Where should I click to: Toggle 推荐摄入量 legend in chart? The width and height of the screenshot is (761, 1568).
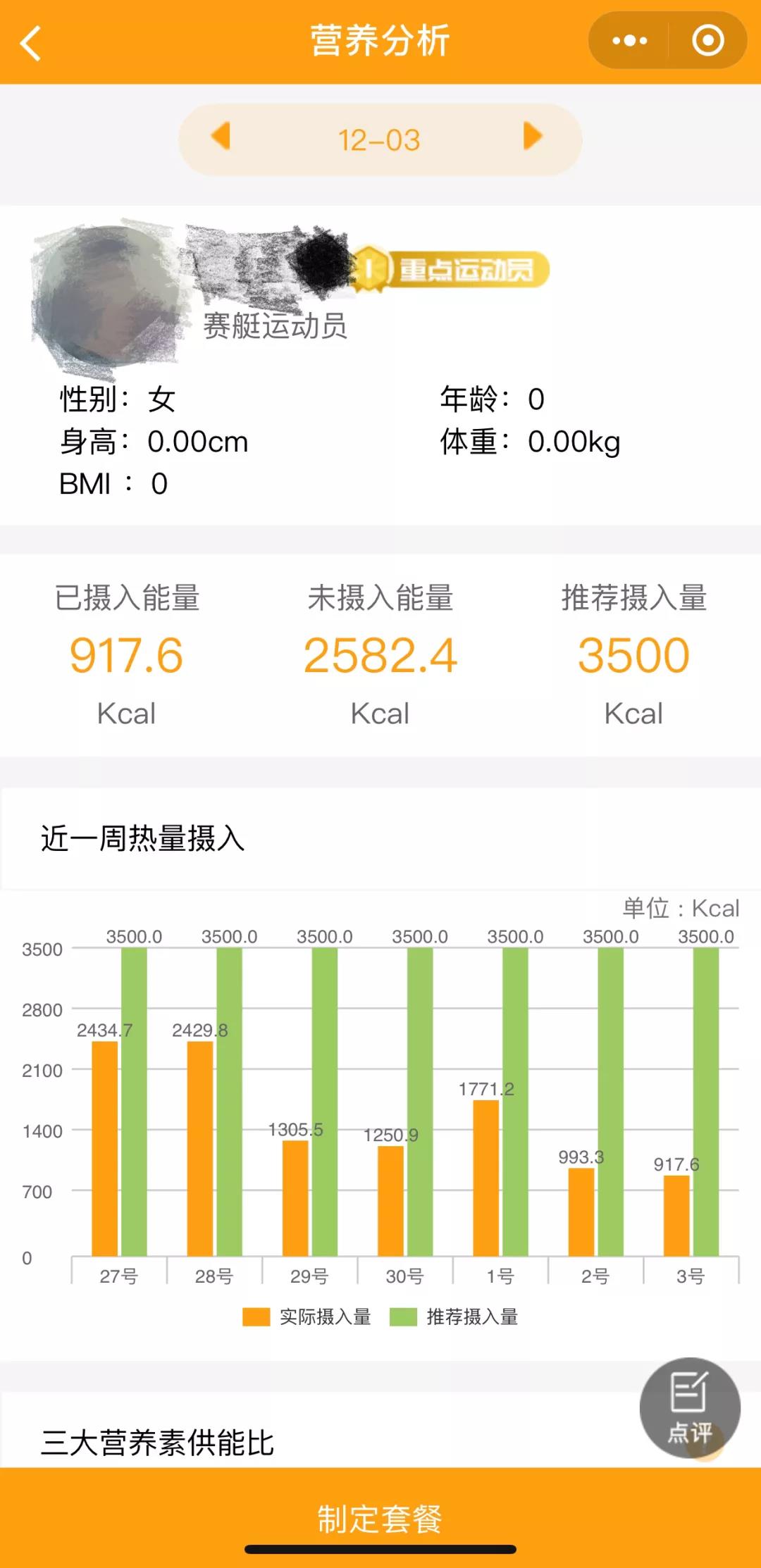click(454, 1317)
